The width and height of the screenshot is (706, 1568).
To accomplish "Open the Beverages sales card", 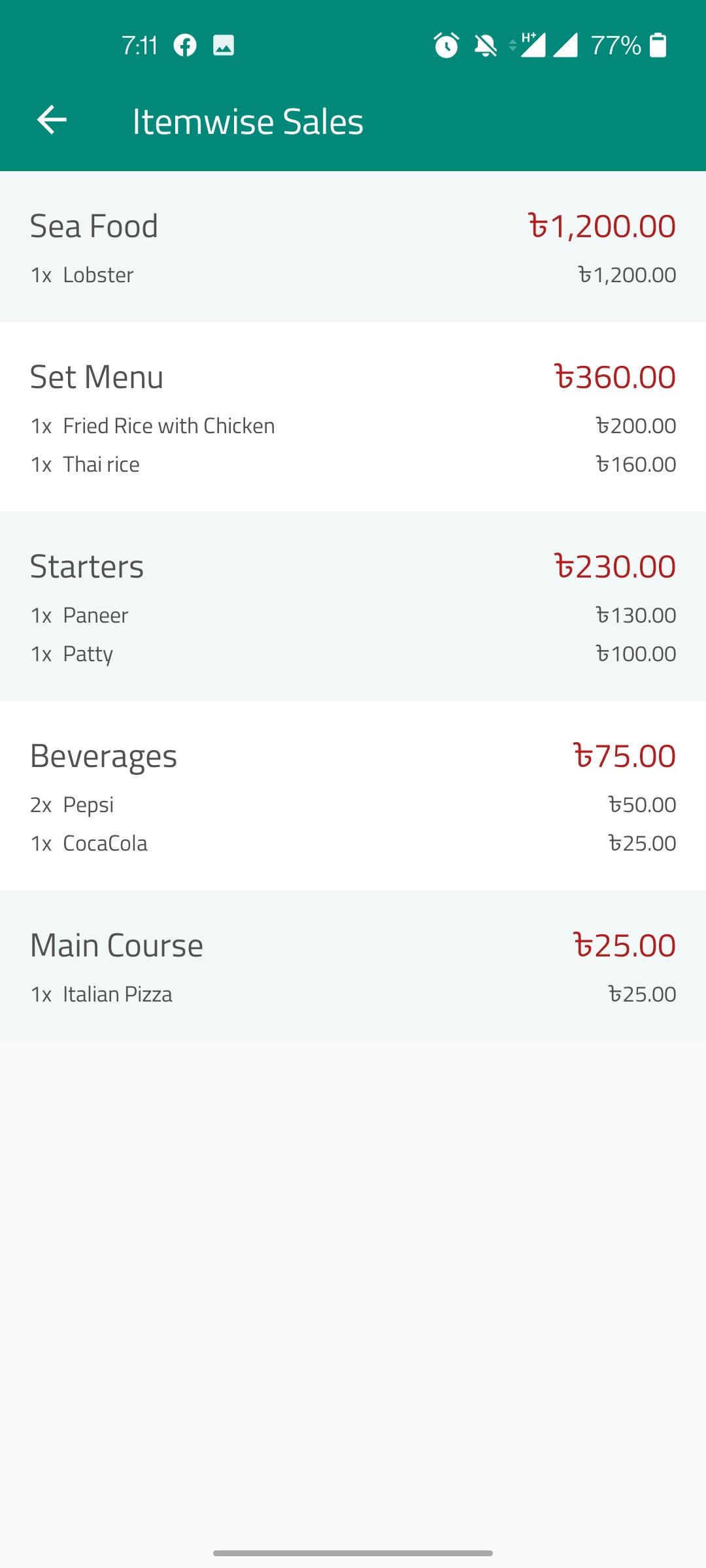I will 353,796.
